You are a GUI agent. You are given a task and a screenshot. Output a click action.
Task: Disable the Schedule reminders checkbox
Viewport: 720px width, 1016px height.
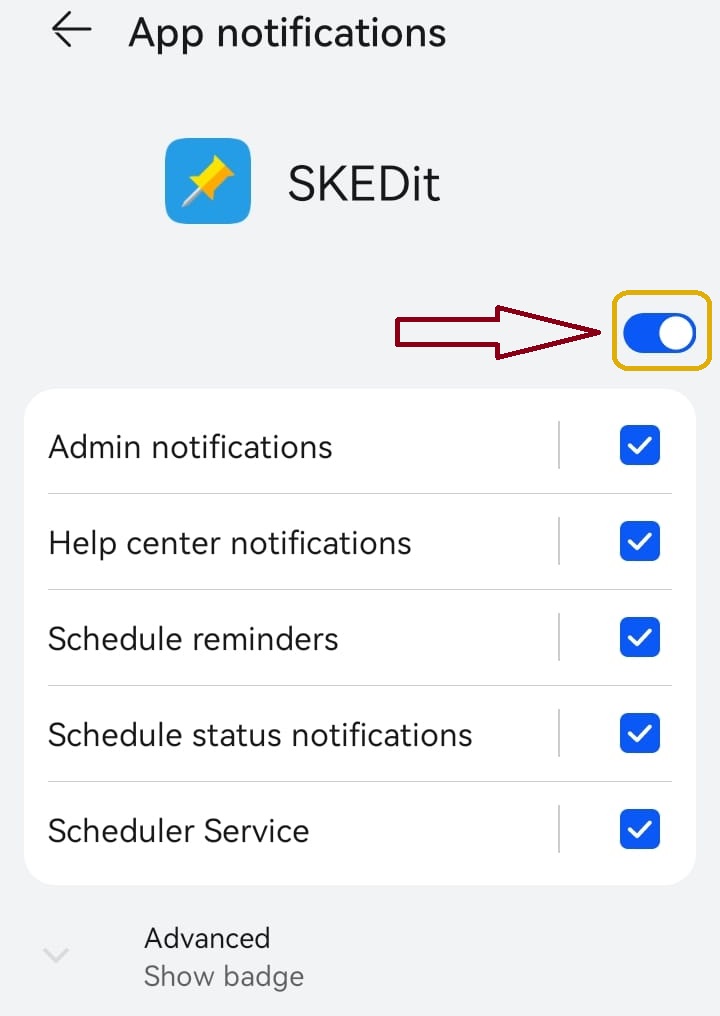(639, 638)
